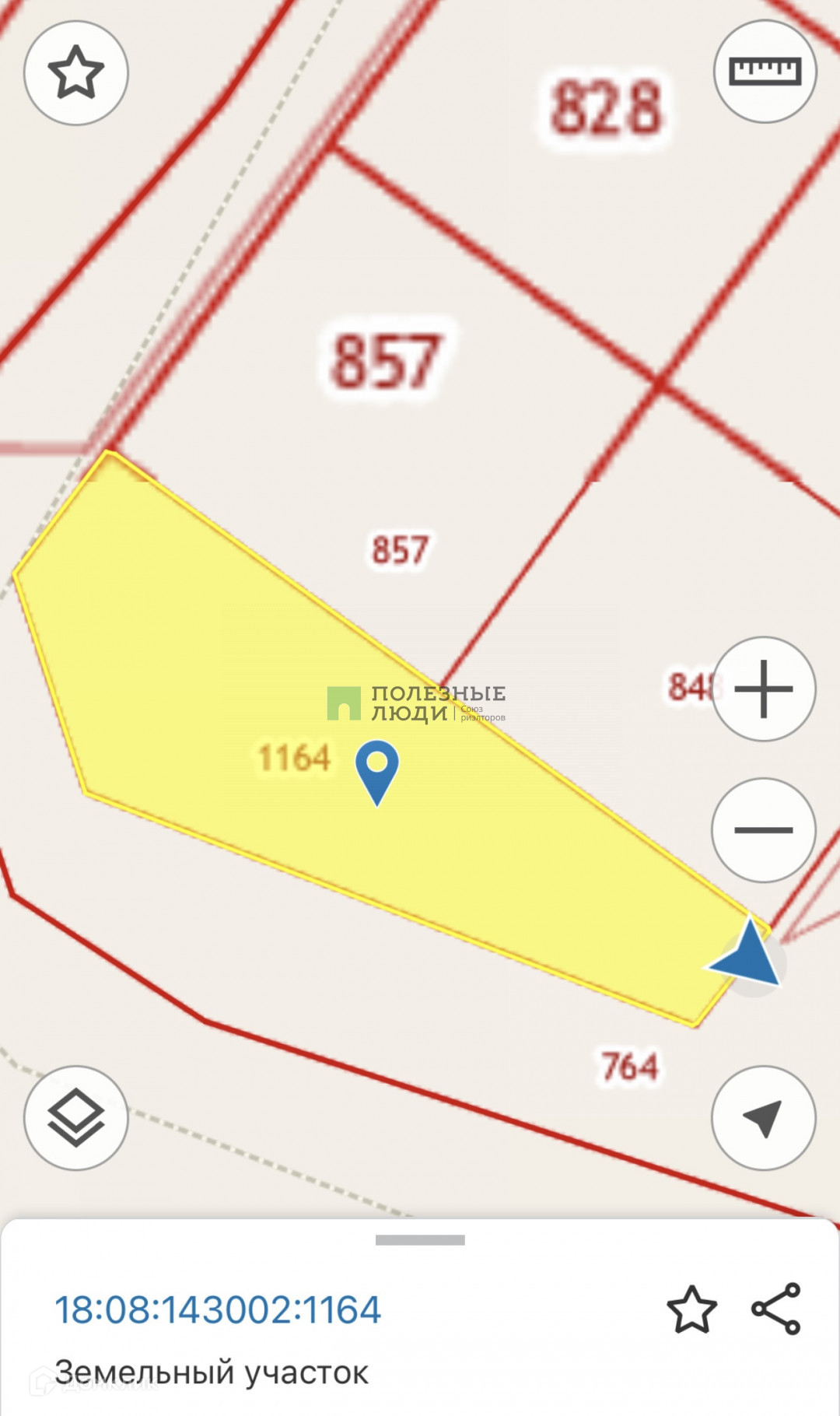Zoom in with the plus button
The height and width of the screenshot is (1416, 840).
click(763, 689)
